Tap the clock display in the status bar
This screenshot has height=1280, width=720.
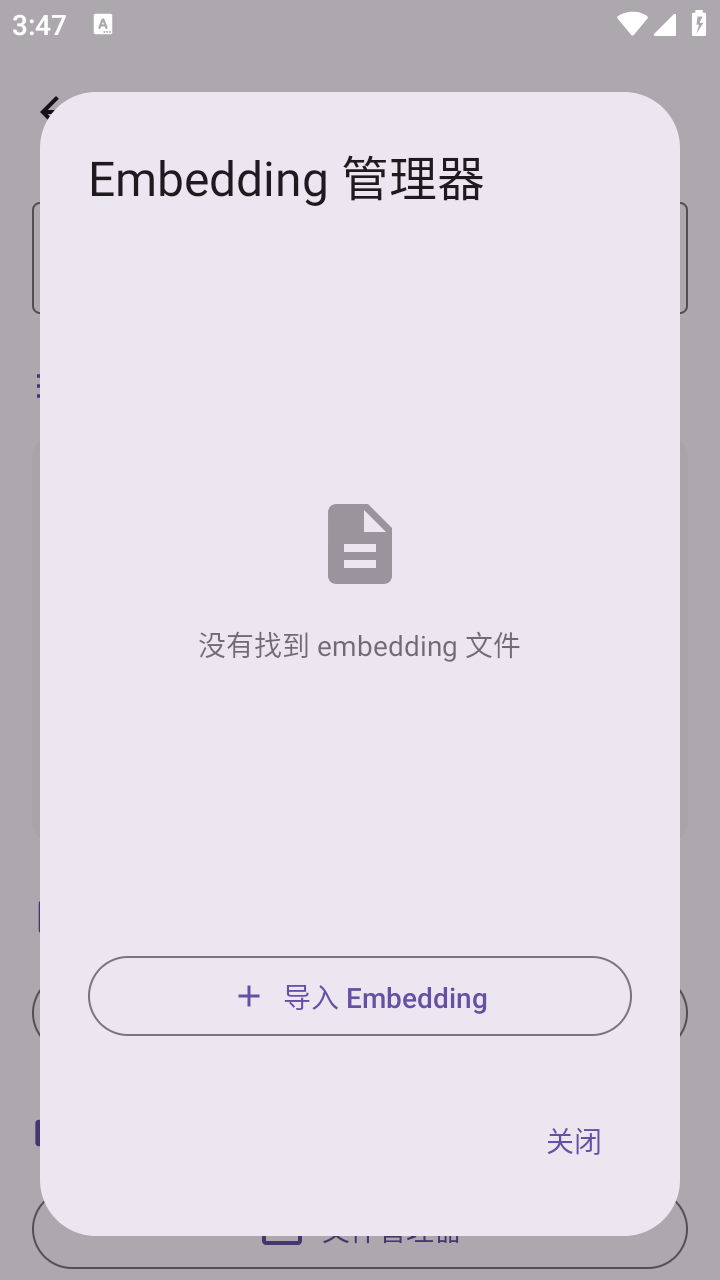38,24
